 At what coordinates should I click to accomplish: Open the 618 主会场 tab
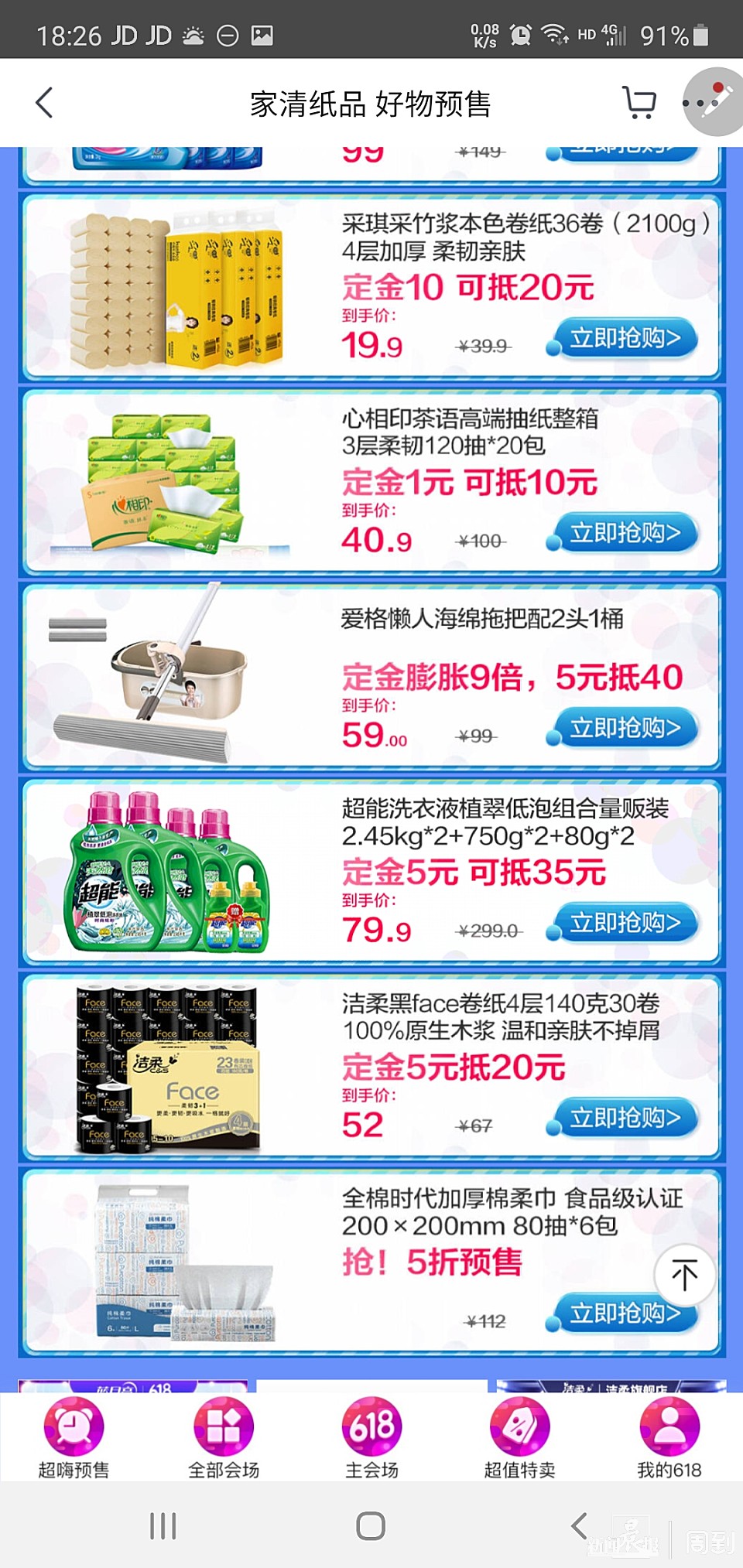coord(371,1438)
